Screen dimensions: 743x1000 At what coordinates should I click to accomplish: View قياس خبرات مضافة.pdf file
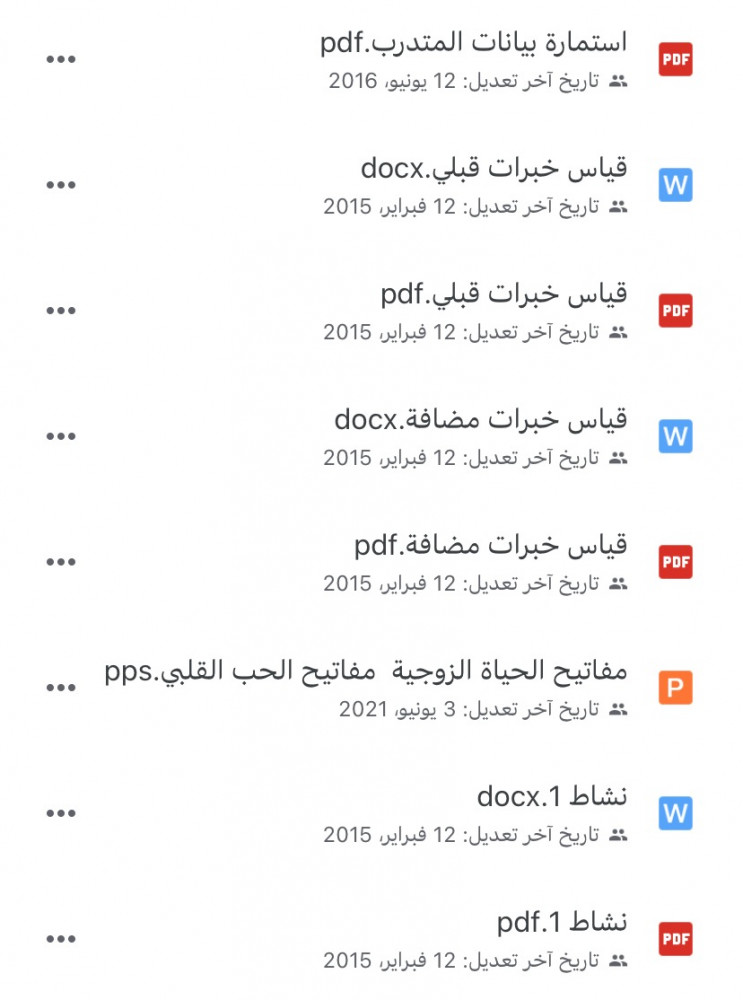[x=490, y=546]
